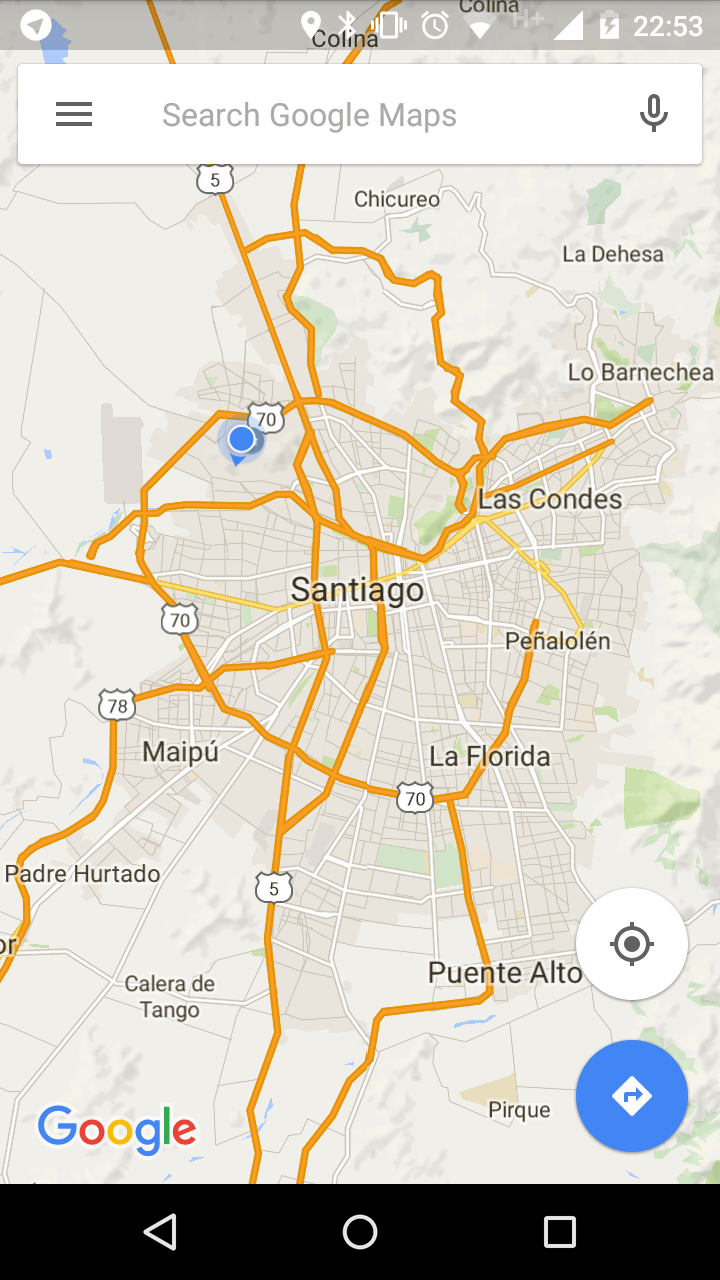Screen dimensions: 720x1280
Task: Center map on my location
Action: 632,944
